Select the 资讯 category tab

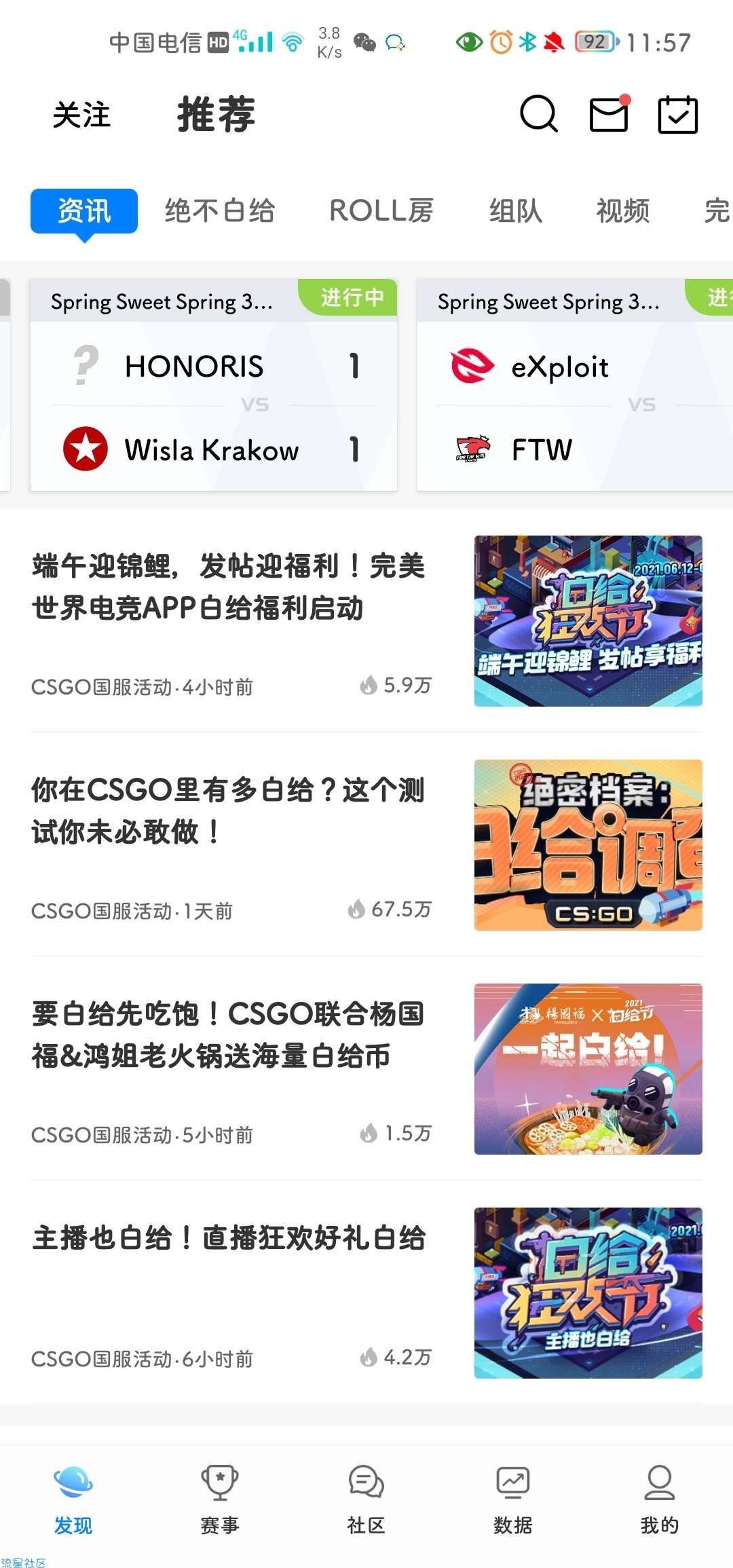84,211
